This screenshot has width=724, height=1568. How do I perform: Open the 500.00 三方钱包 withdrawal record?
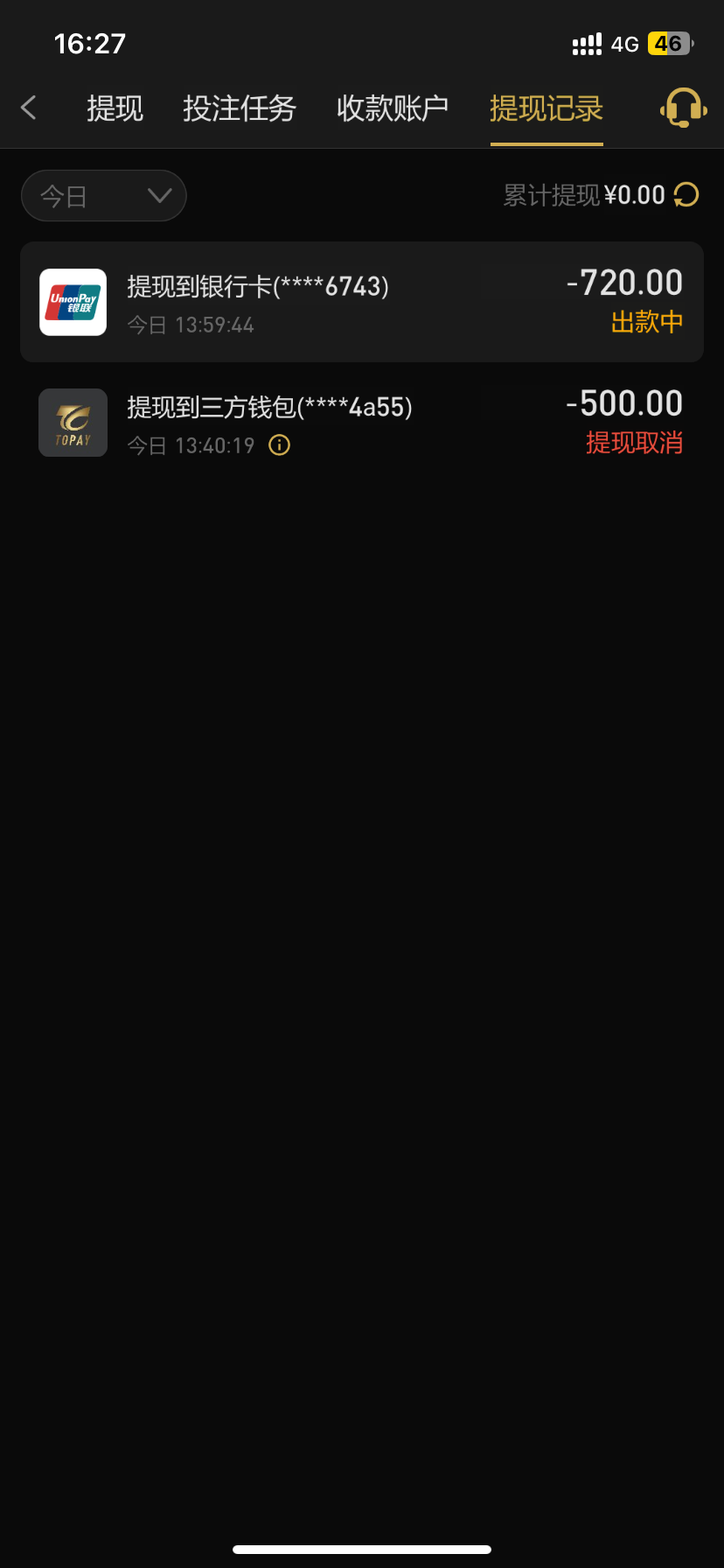click(362, 423)
